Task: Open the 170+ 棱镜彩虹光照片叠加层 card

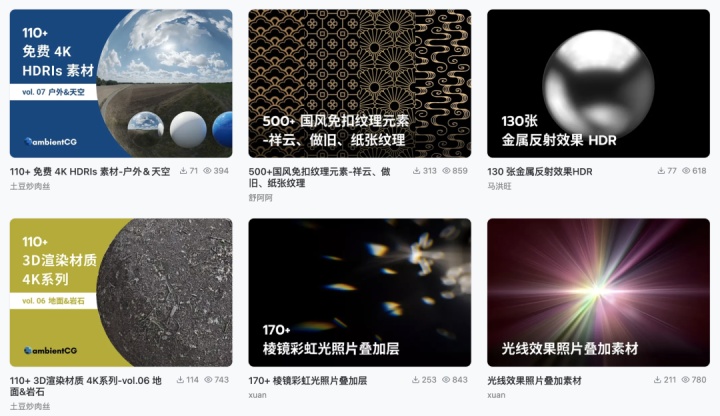Action: click(x=359, y=292)
